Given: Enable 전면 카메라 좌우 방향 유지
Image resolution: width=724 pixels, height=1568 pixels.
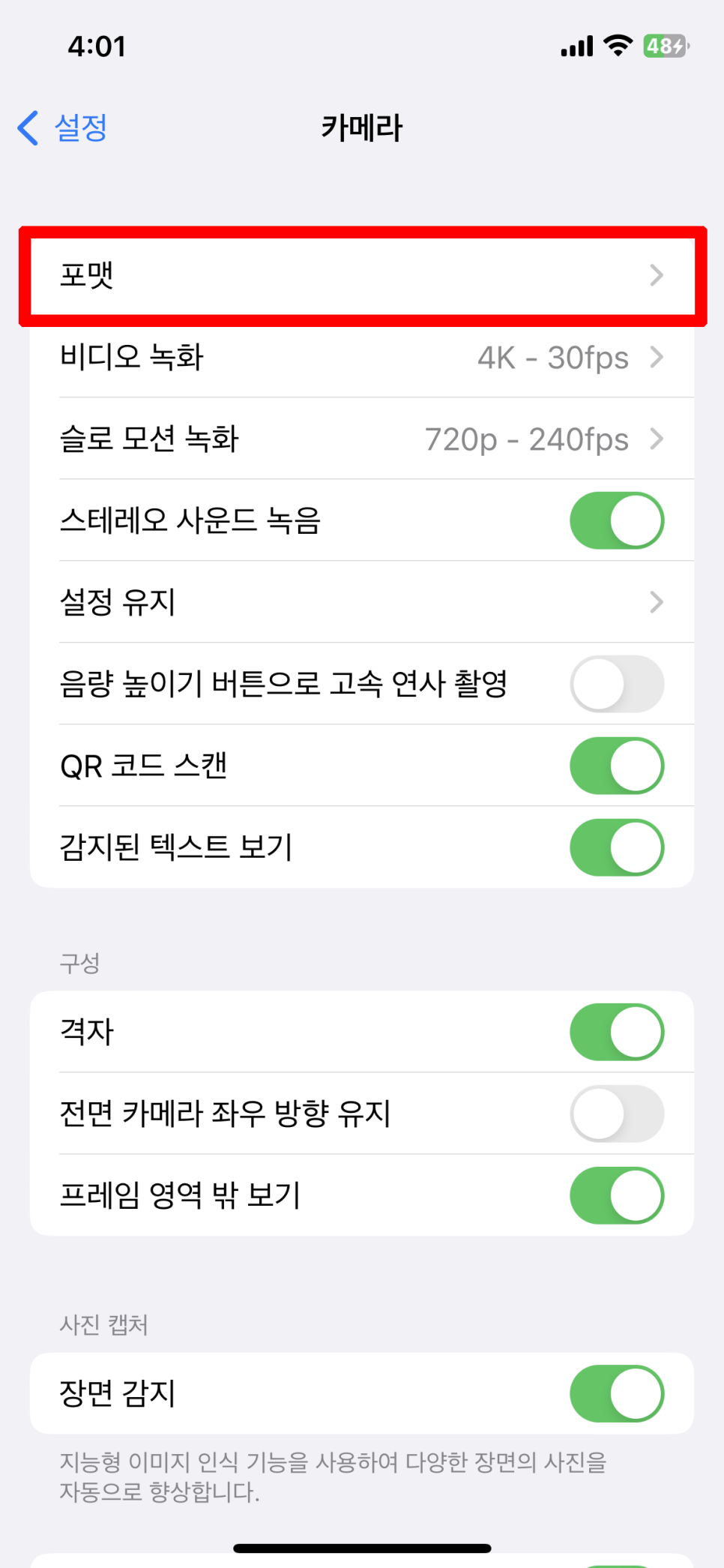Looking at the screenshot, I should 617,1114.
